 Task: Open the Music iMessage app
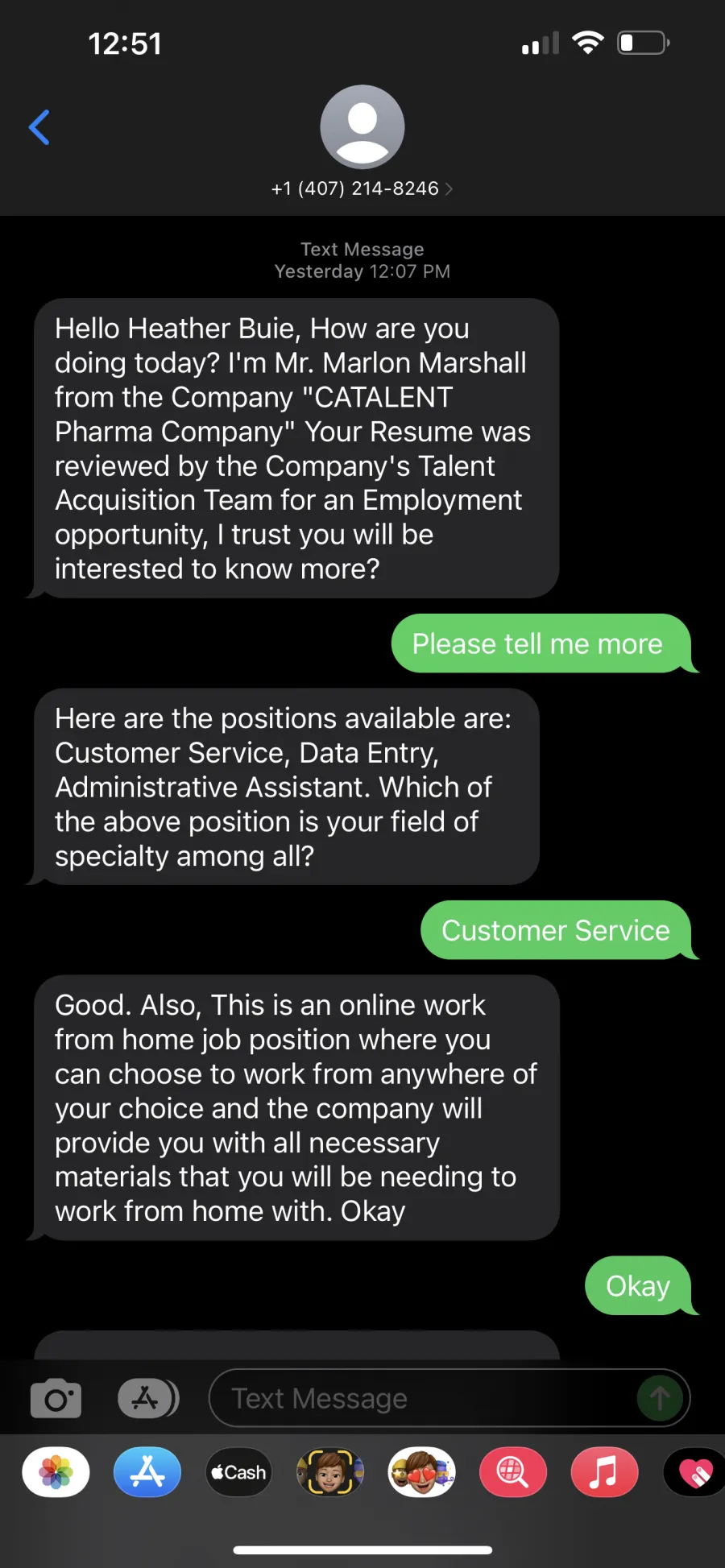coord(604,1472)
